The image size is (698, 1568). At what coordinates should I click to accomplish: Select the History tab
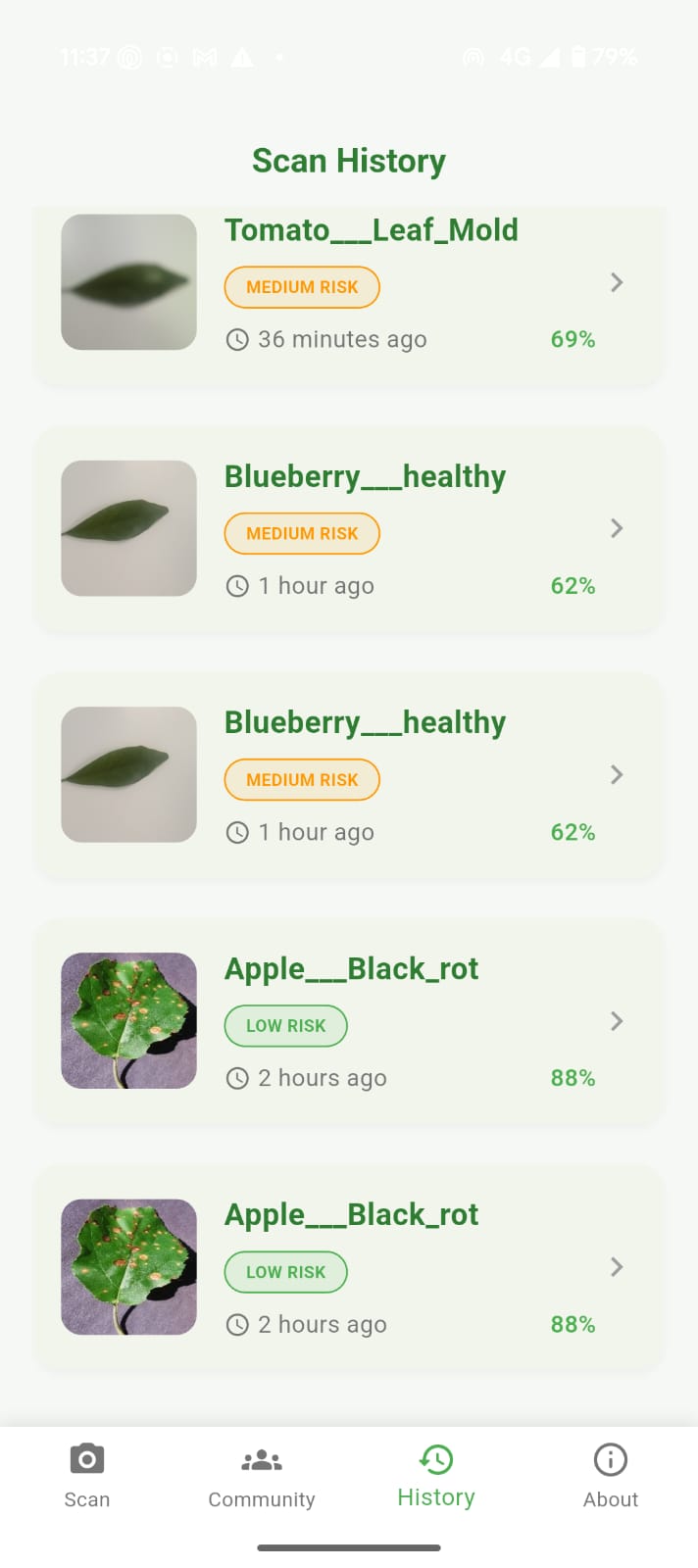(x=436, y=1475)
